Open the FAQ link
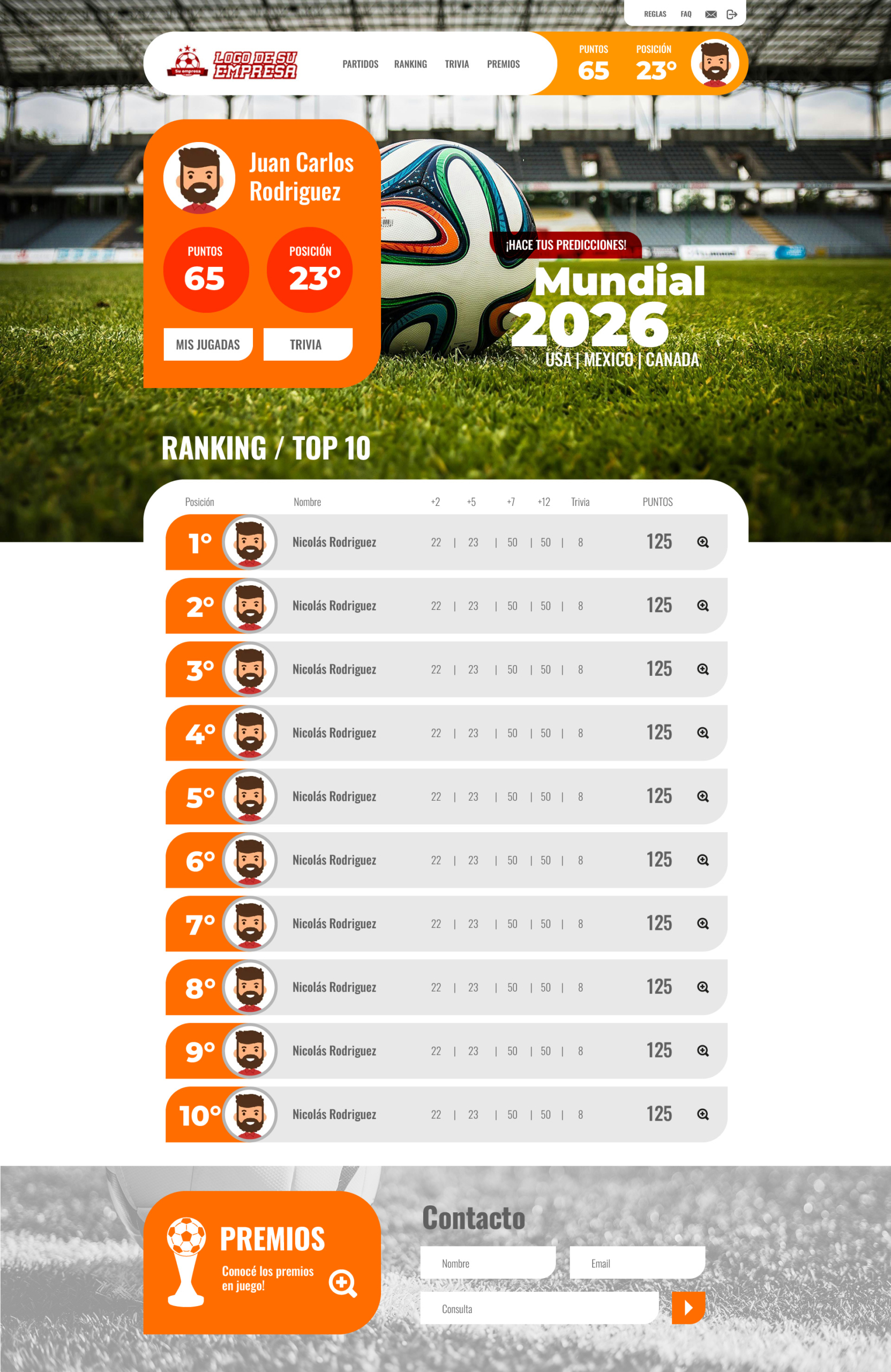Viewport: 891px width, 1372px height. (685, 14)
